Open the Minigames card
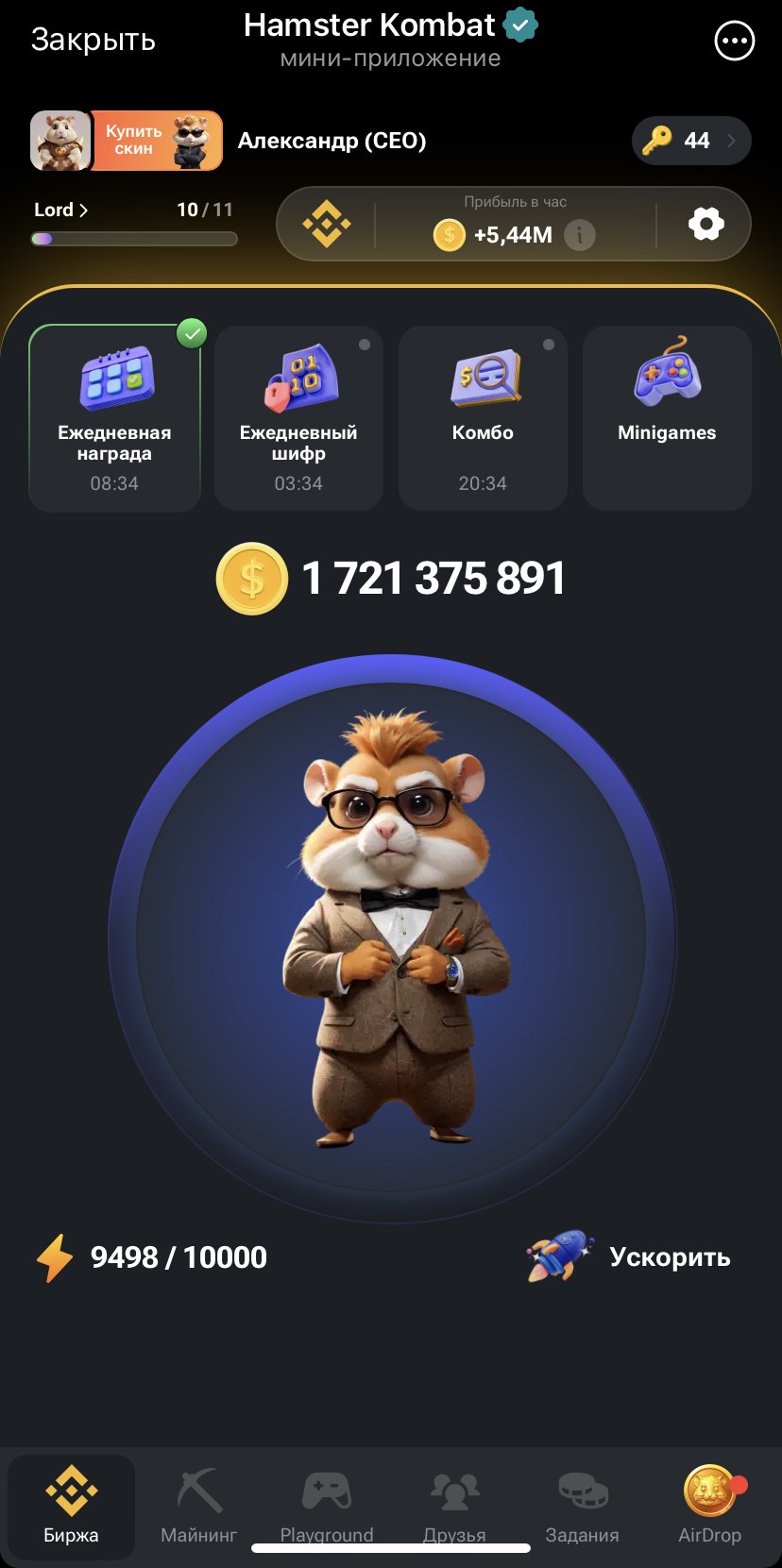 (x=667, y=417)
